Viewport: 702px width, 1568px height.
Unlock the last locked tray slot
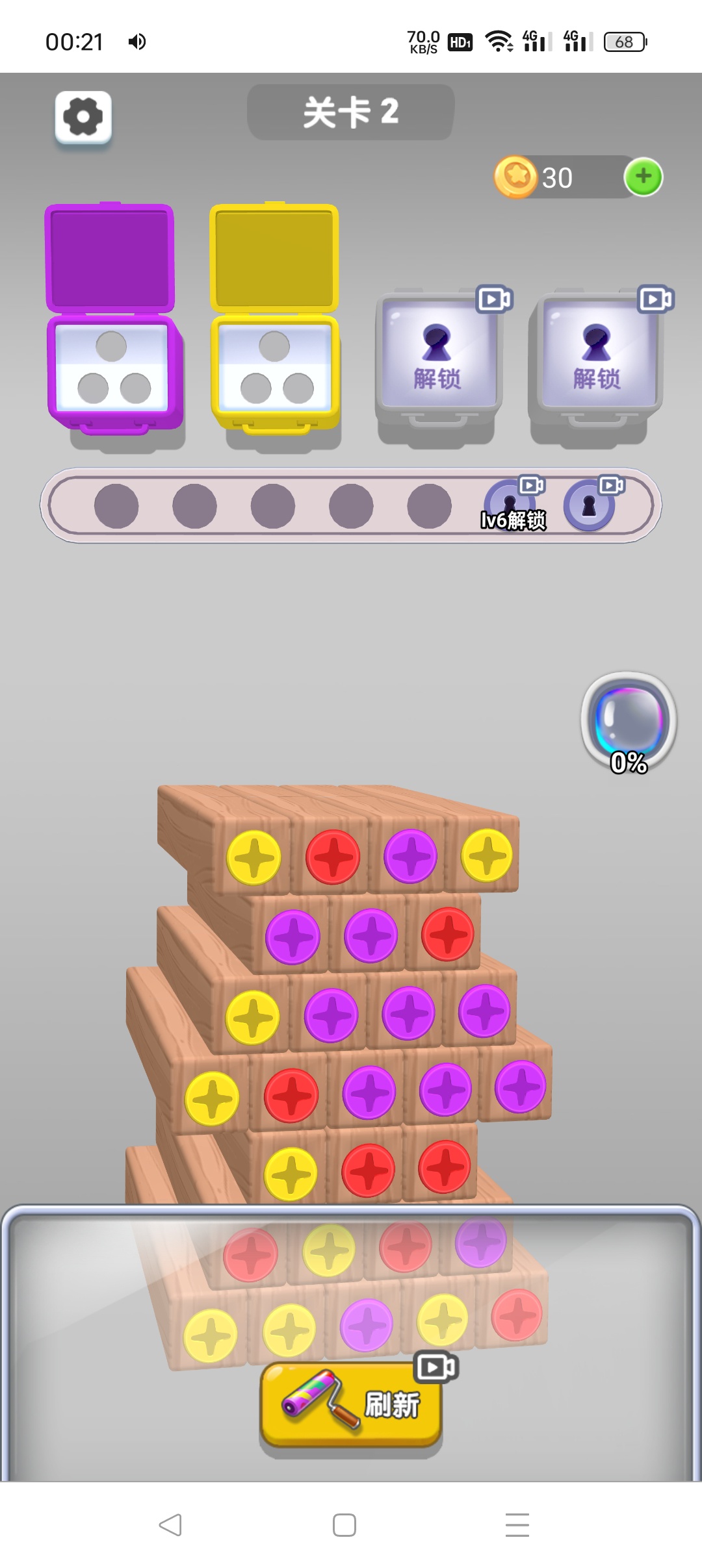(x=590, y=506)
